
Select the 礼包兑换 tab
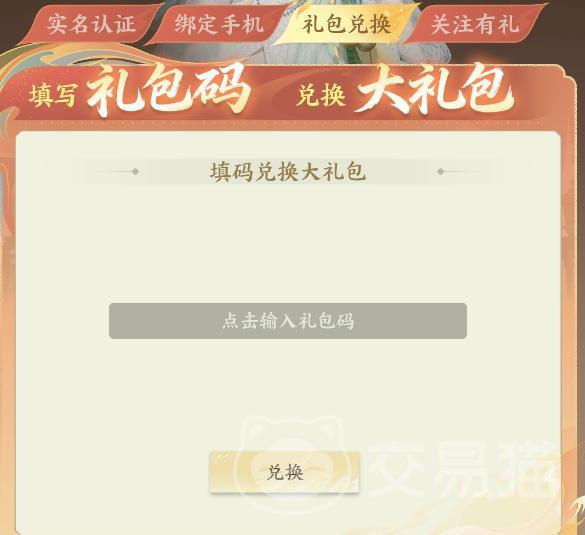tap(347, 25)
